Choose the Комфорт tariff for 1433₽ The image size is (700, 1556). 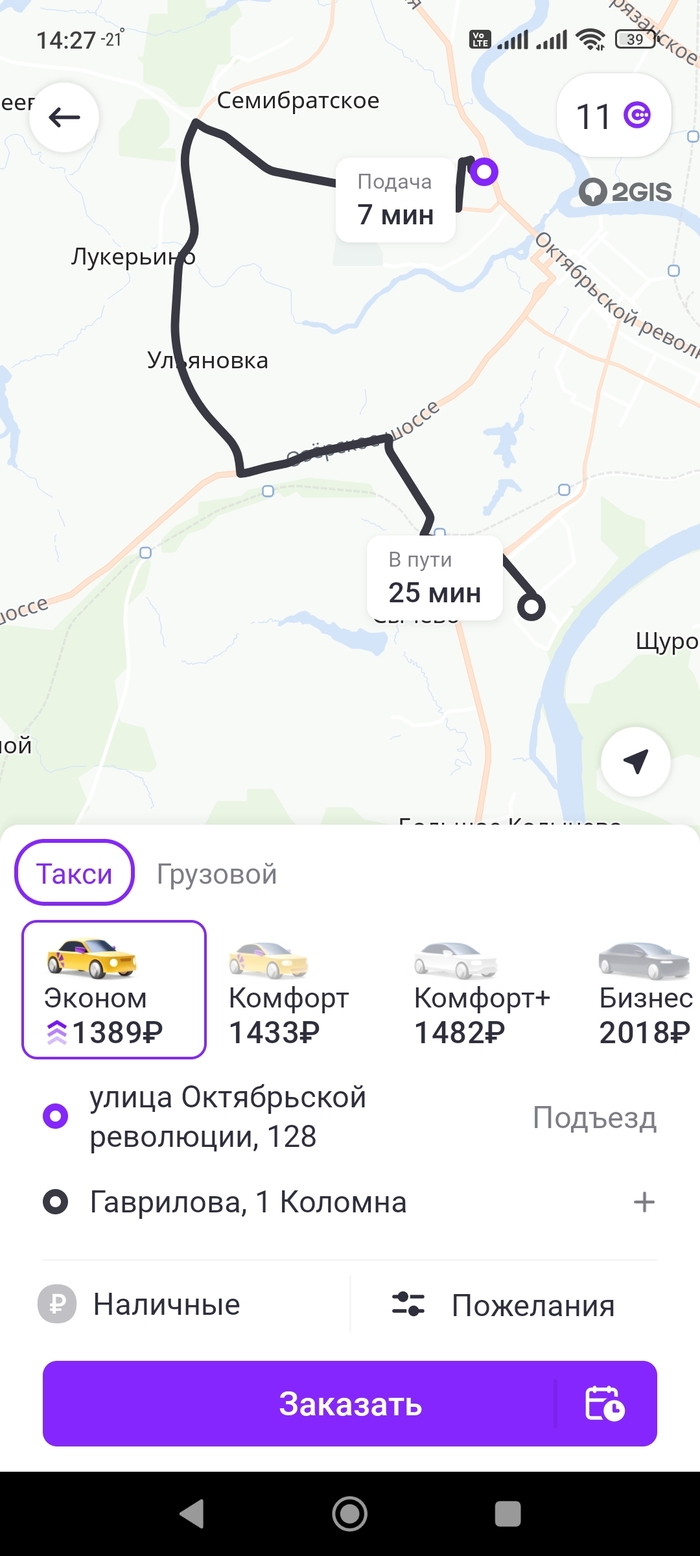point(288,989)
